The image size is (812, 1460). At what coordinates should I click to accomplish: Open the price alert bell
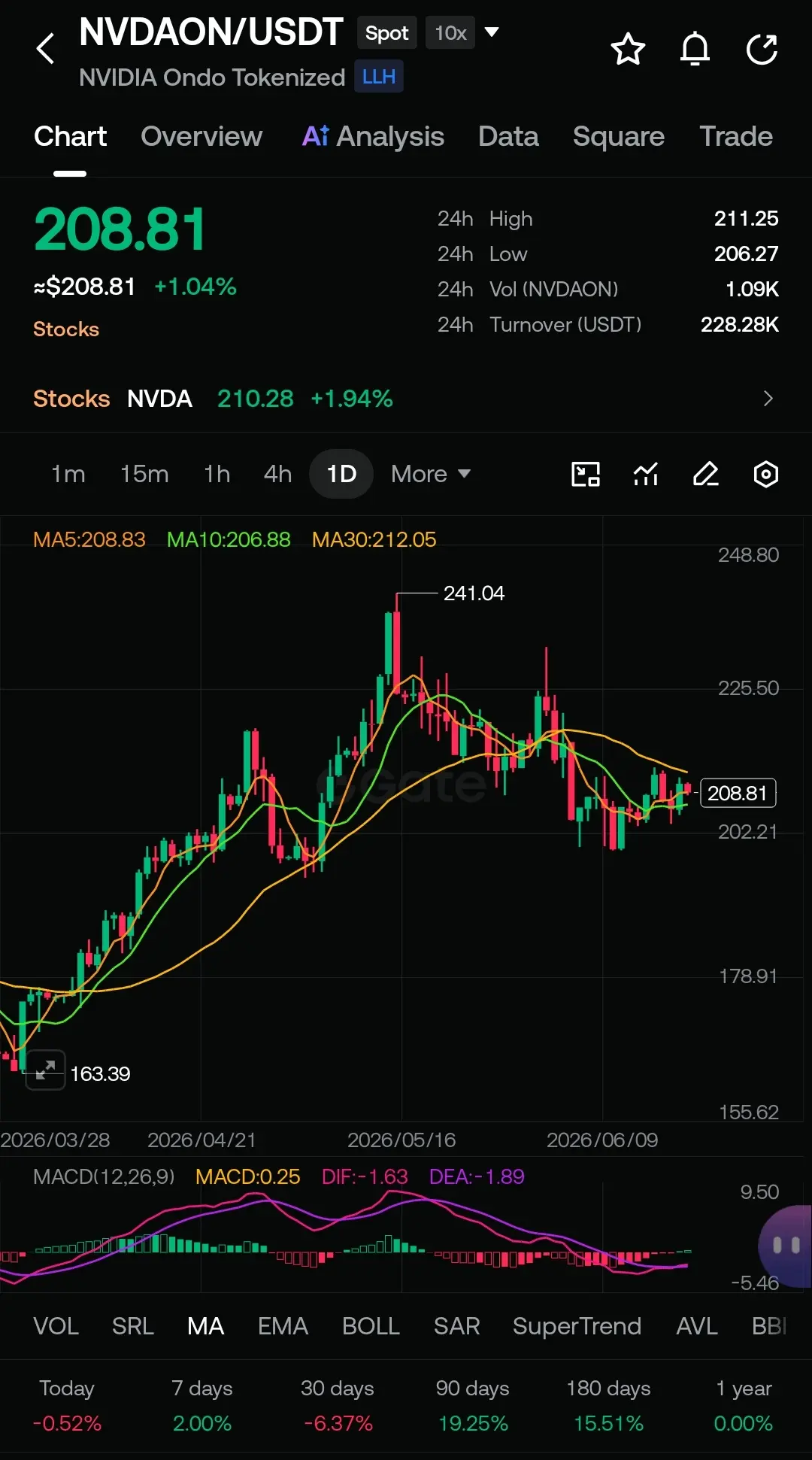click(x=695, y=50)
